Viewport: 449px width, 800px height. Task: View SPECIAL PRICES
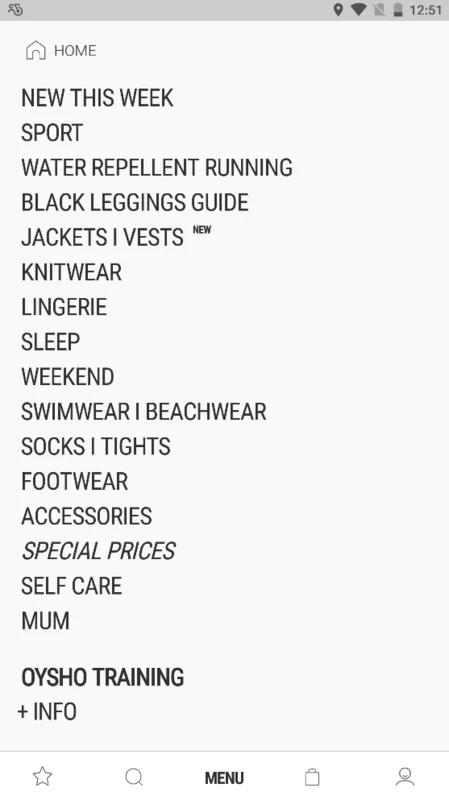98,551
